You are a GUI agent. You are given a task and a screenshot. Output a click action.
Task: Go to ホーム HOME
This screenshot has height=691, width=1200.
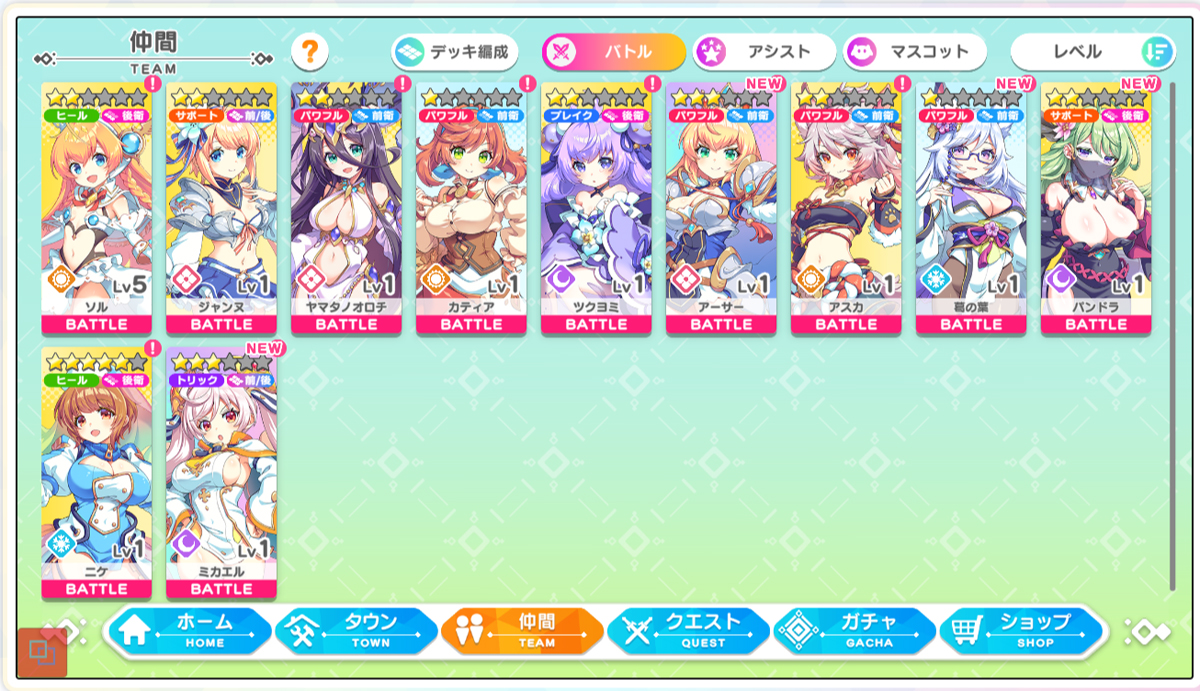pos(190,630)
